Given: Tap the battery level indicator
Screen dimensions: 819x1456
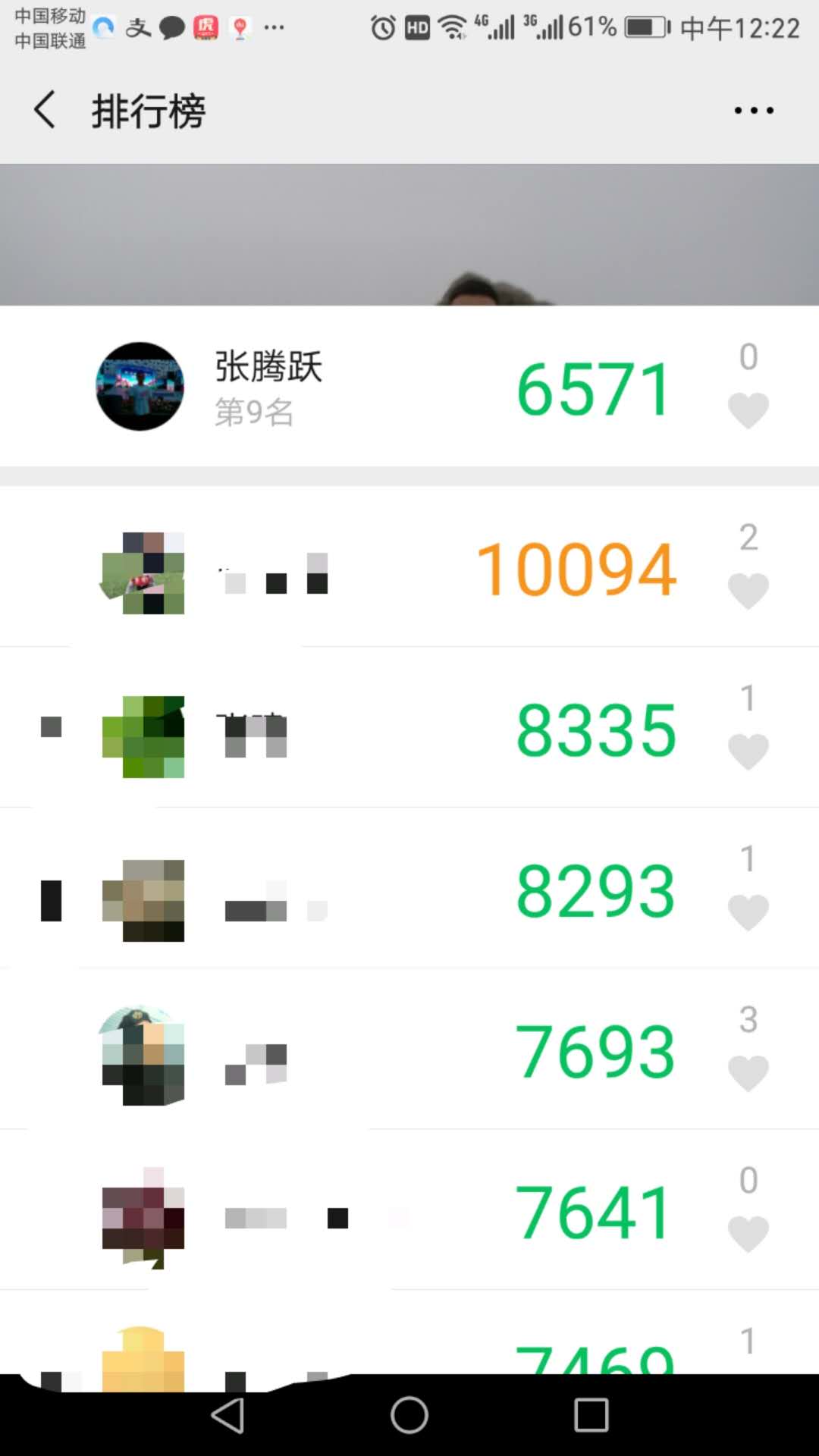Looking at the screenshot, I should [x=645, y=27].
